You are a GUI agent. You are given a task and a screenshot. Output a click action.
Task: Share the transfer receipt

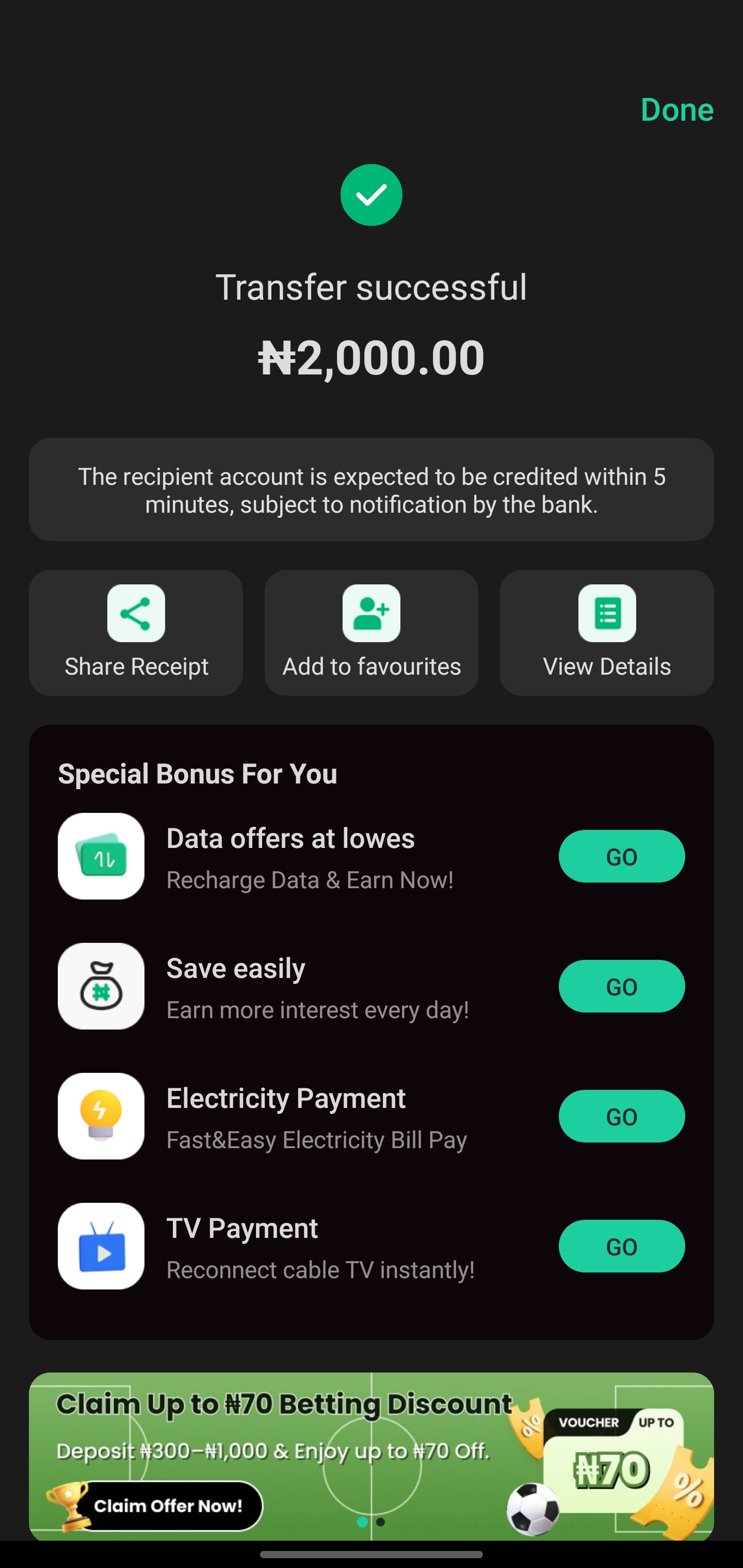tap(136, 632)
